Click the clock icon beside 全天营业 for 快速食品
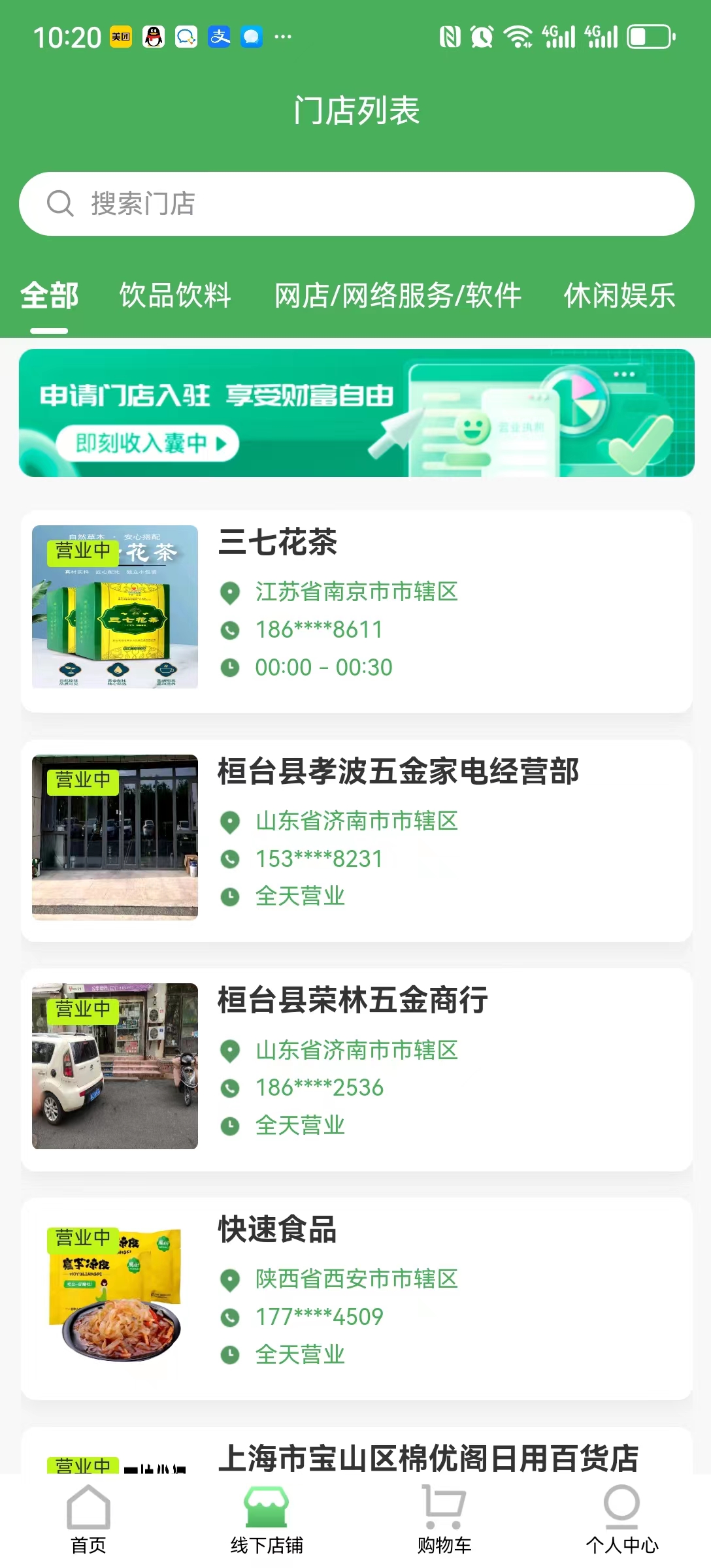 (x=230, y=1354)
